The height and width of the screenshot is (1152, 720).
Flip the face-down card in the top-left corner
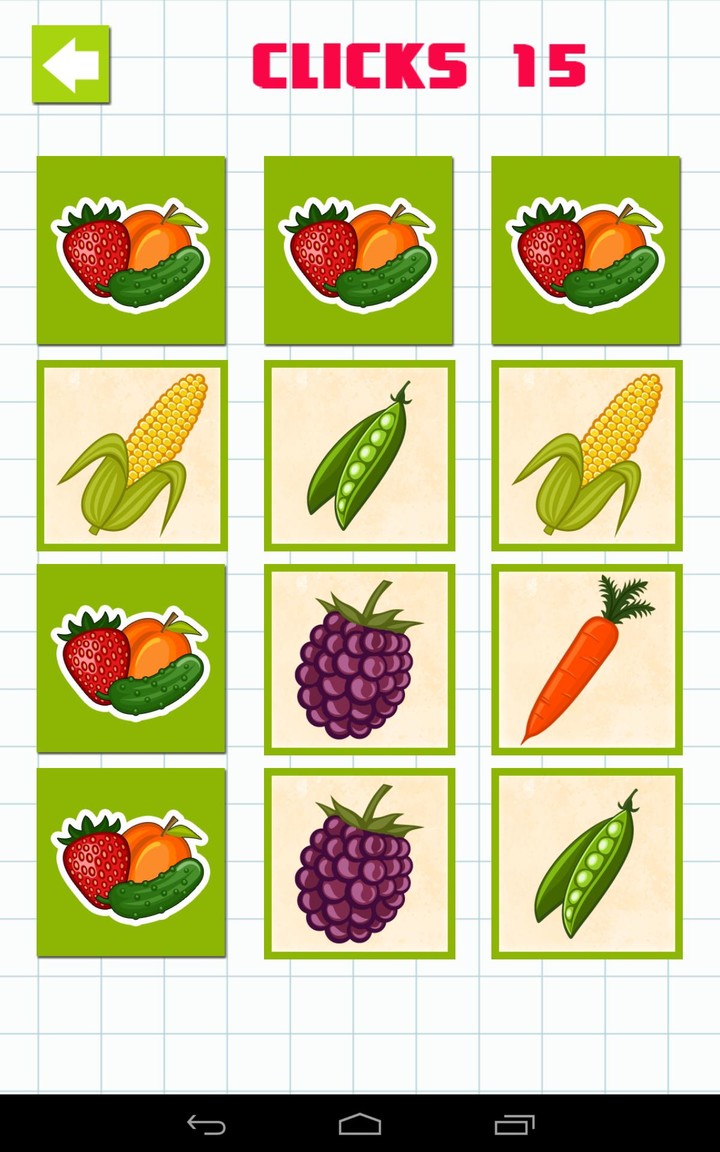pos(130,248)
